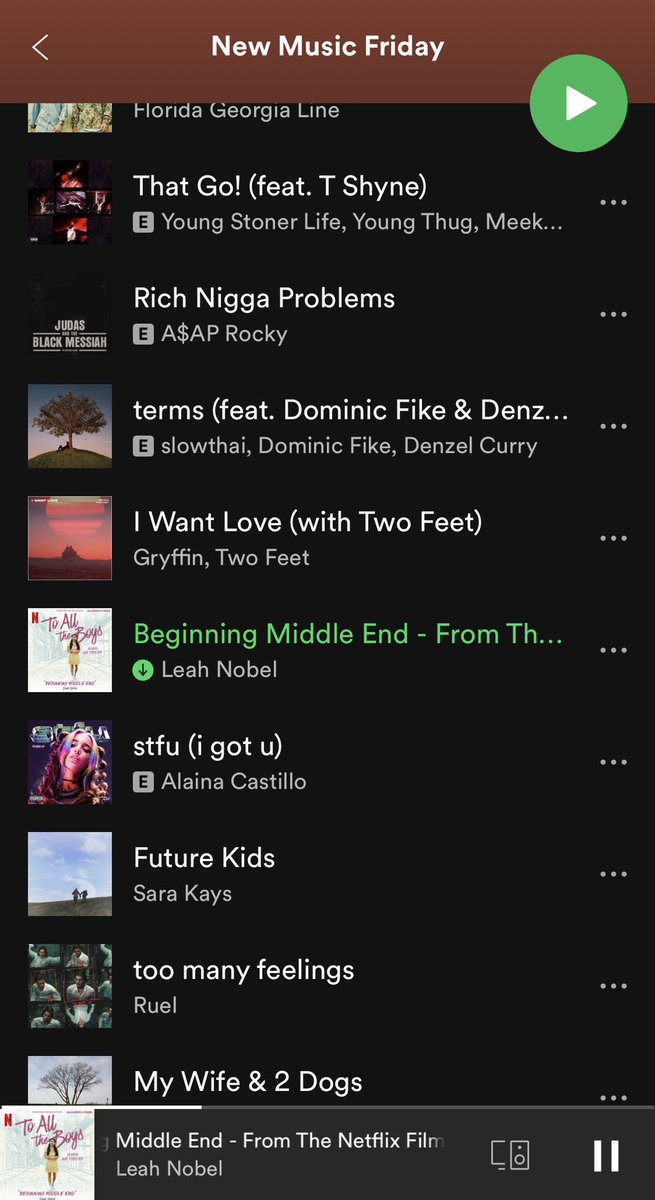The width and height of the screenshot is (655, 1200).
Task: Show more options for I Want Love
Action: [x=613, y=538]
